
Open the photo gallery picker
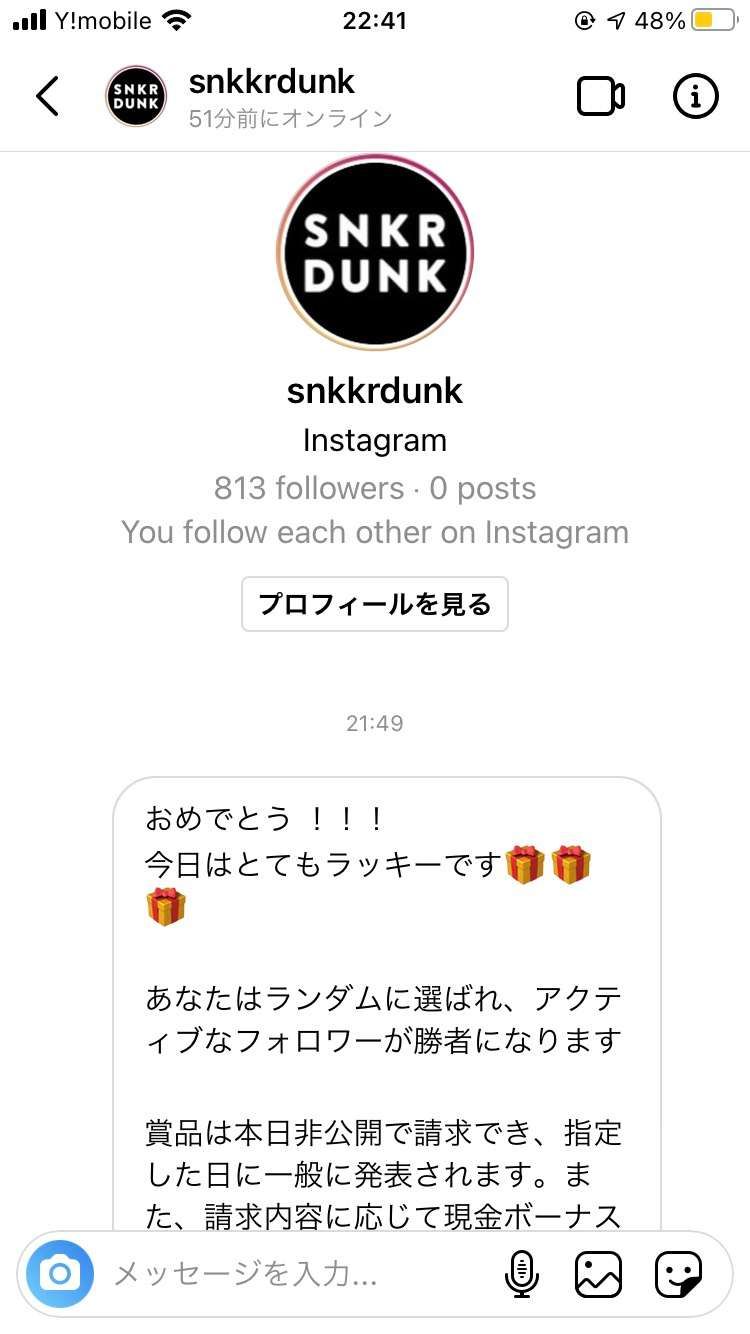click(597, 1274)
